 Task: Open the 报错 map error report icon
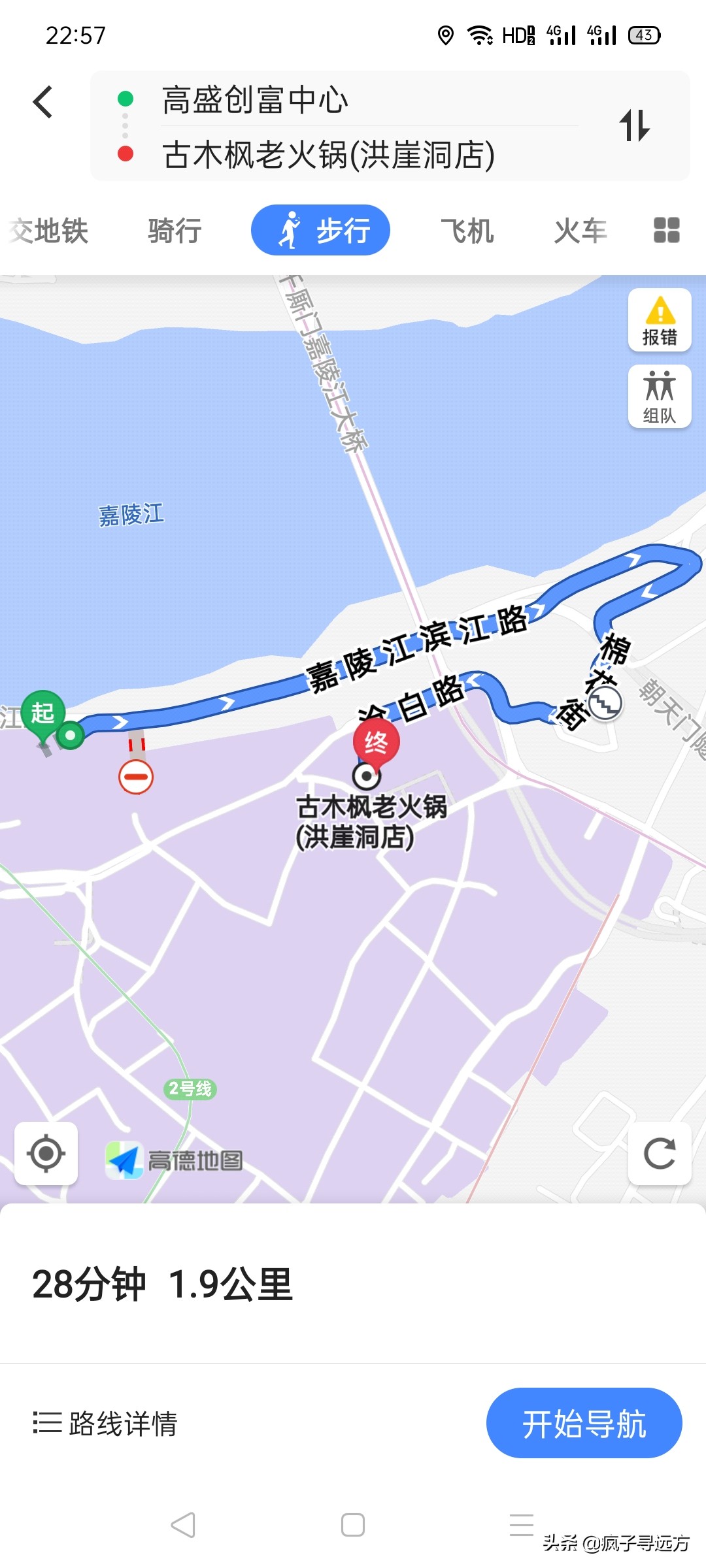pos(660,321)
